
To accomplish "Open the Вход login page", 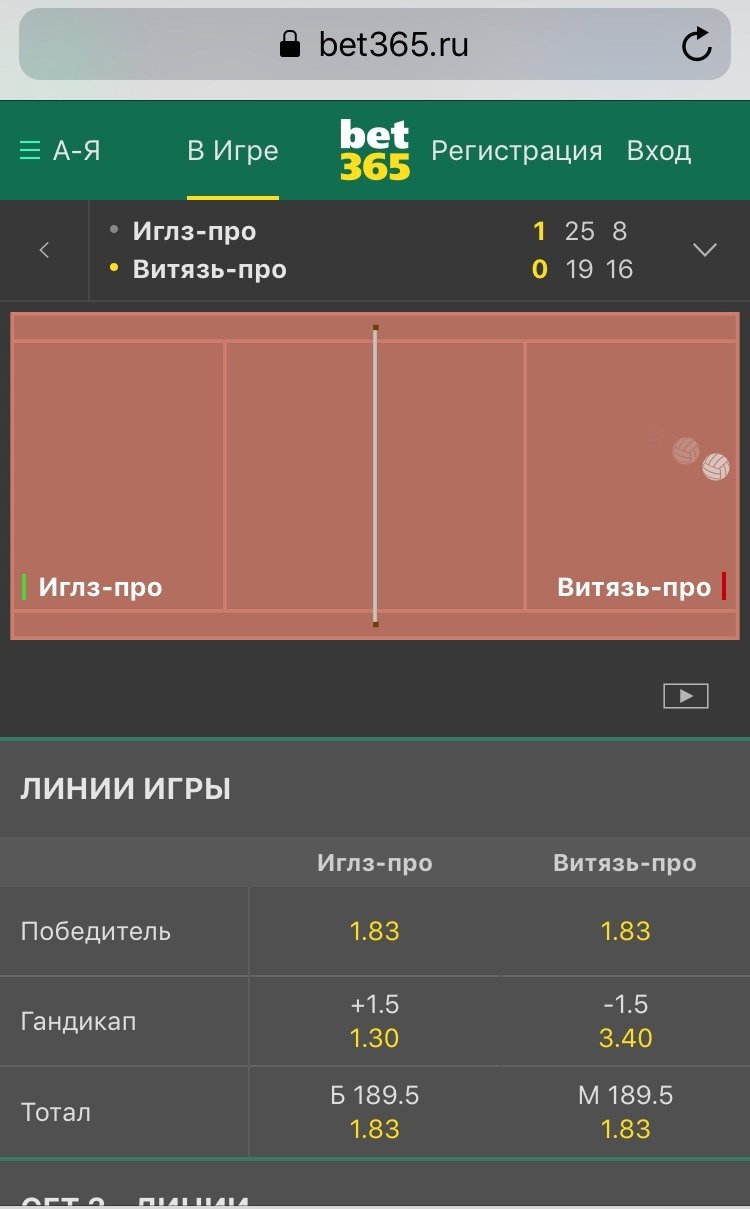I will 658,151.
